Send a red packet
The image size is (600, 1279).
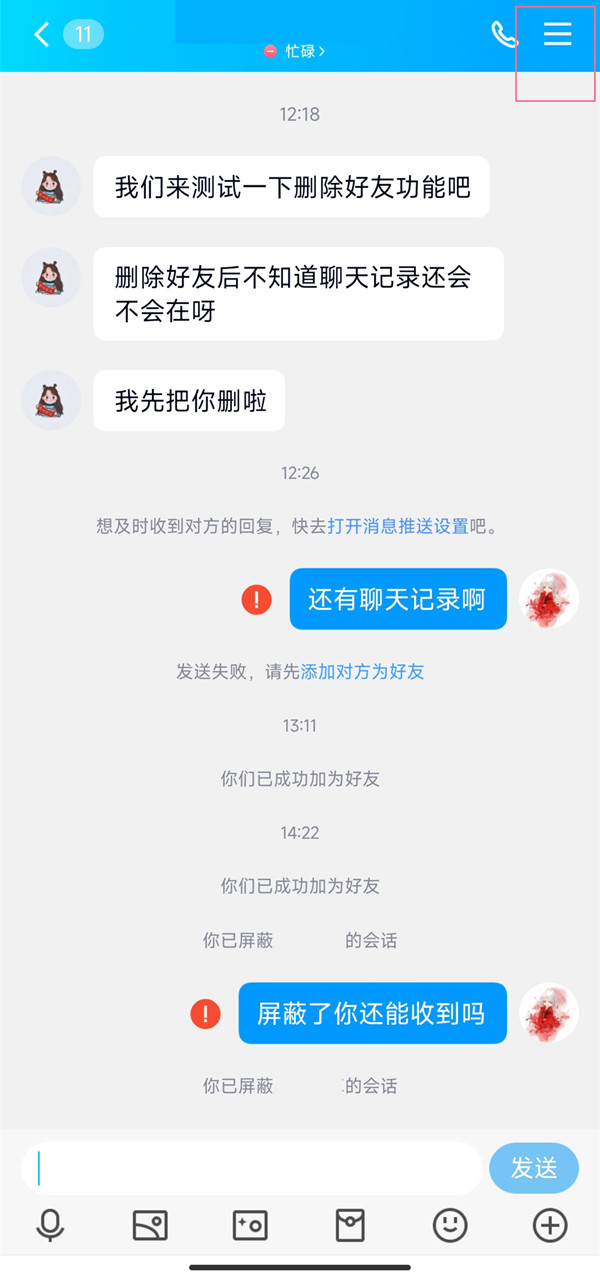click(350, 1225)
